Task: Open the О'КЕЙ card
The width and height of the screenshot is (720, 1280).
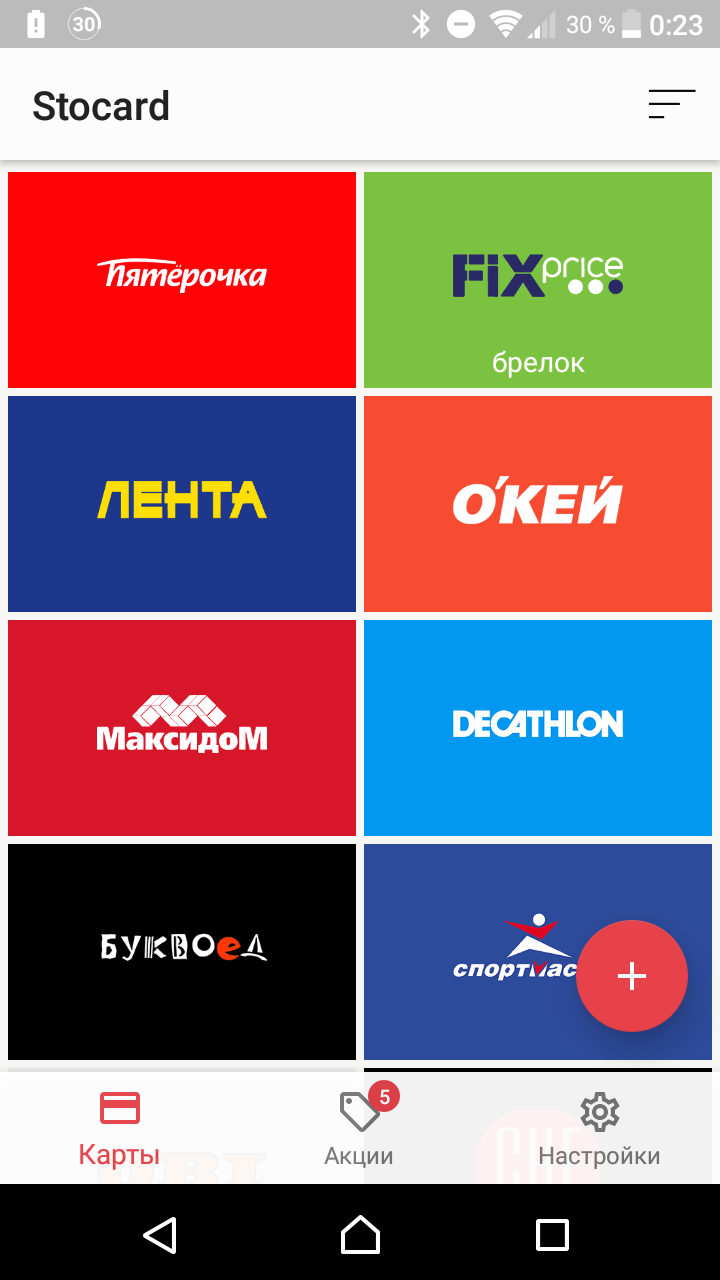Action: pyautogui.click(x=538, y=503)
